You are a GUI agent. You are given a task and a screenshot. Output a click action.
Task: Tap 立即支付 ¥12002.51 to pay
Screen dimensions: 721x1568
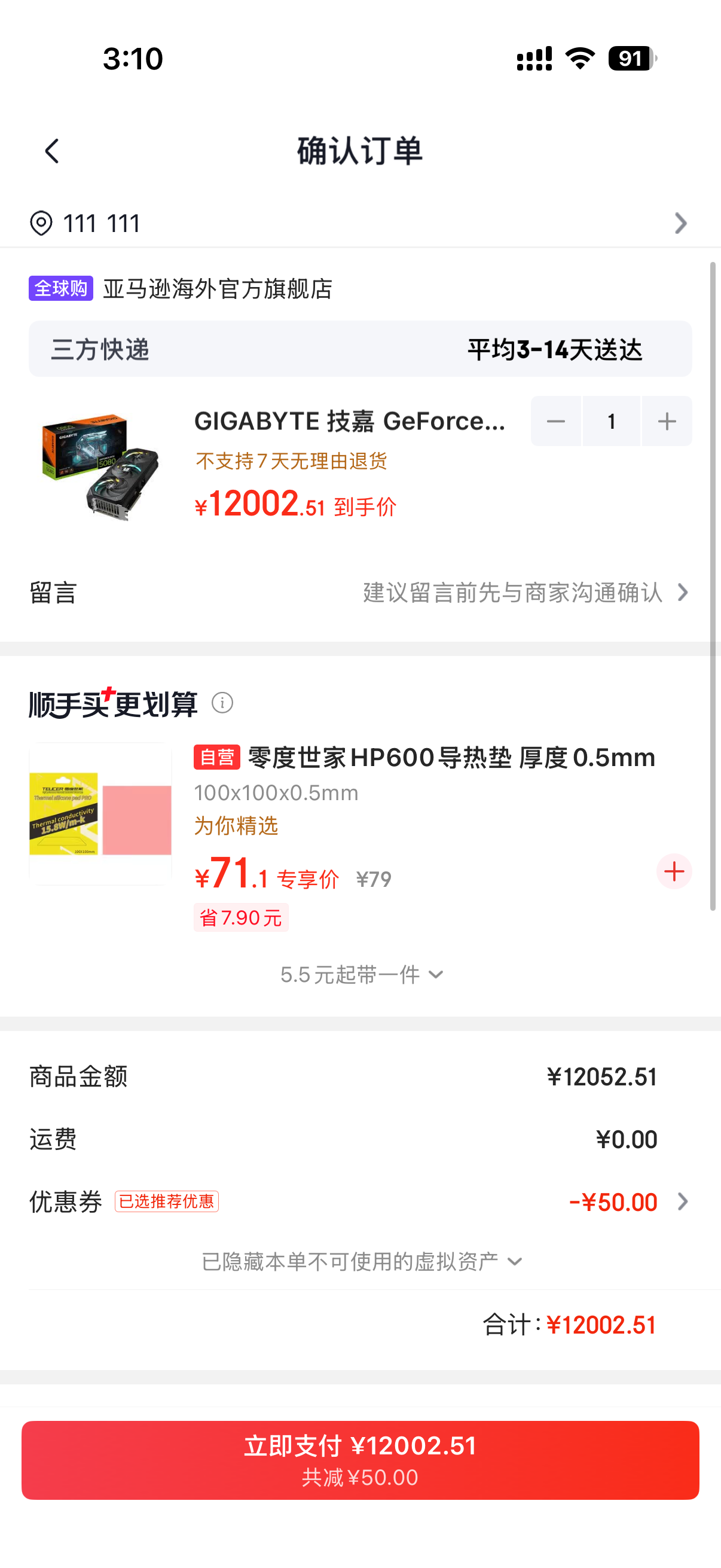(x=360, y=1460)
